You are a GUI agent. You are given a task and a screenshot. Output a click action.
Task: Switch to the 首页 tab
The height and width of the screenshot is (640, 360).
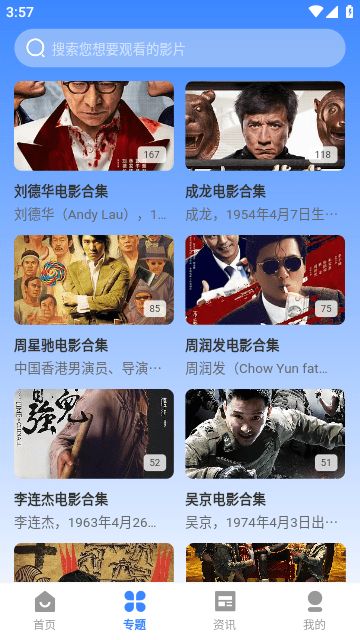(x=45, y=611)
